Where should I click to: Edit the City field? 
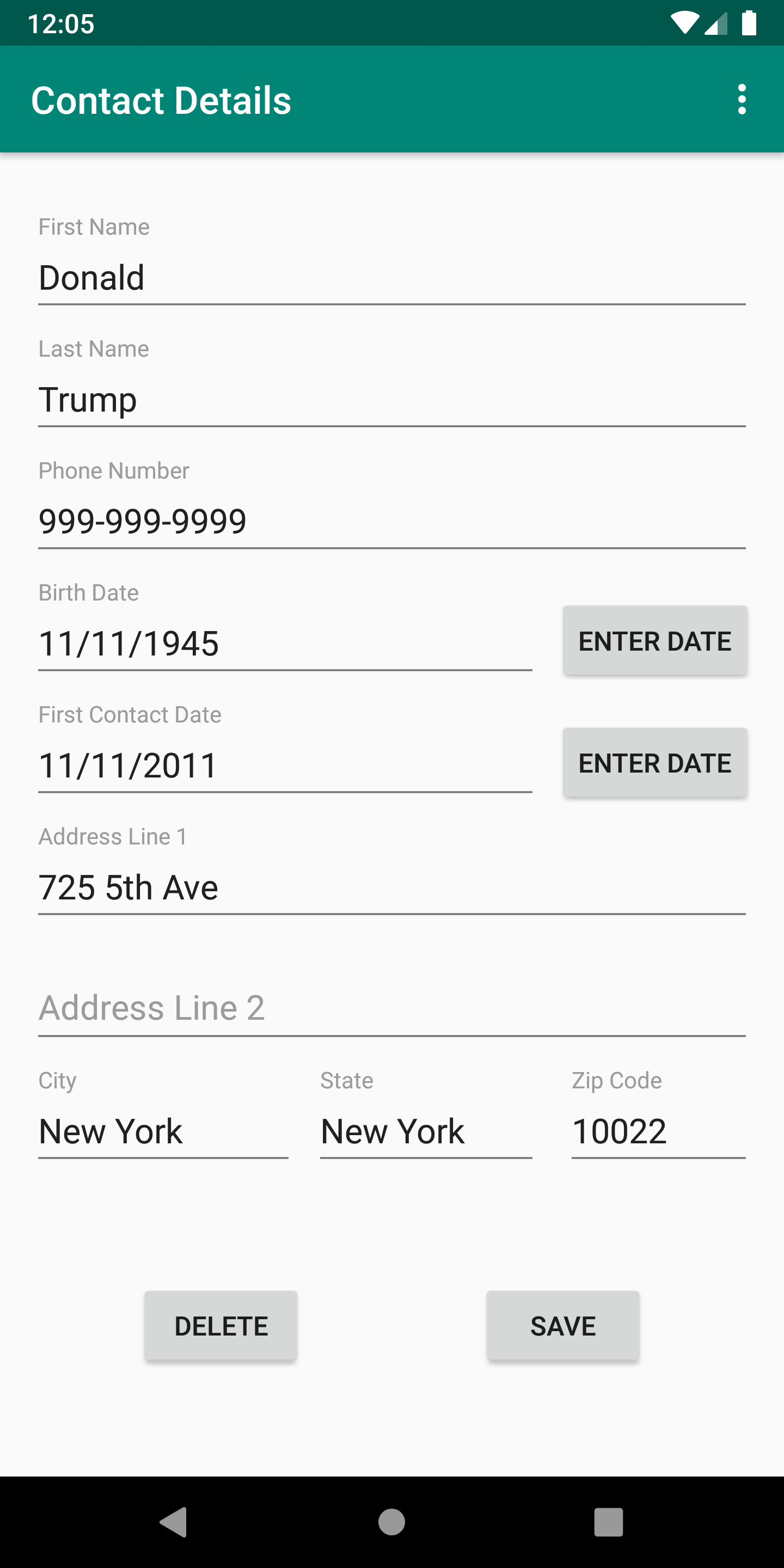click(163, 1131)
